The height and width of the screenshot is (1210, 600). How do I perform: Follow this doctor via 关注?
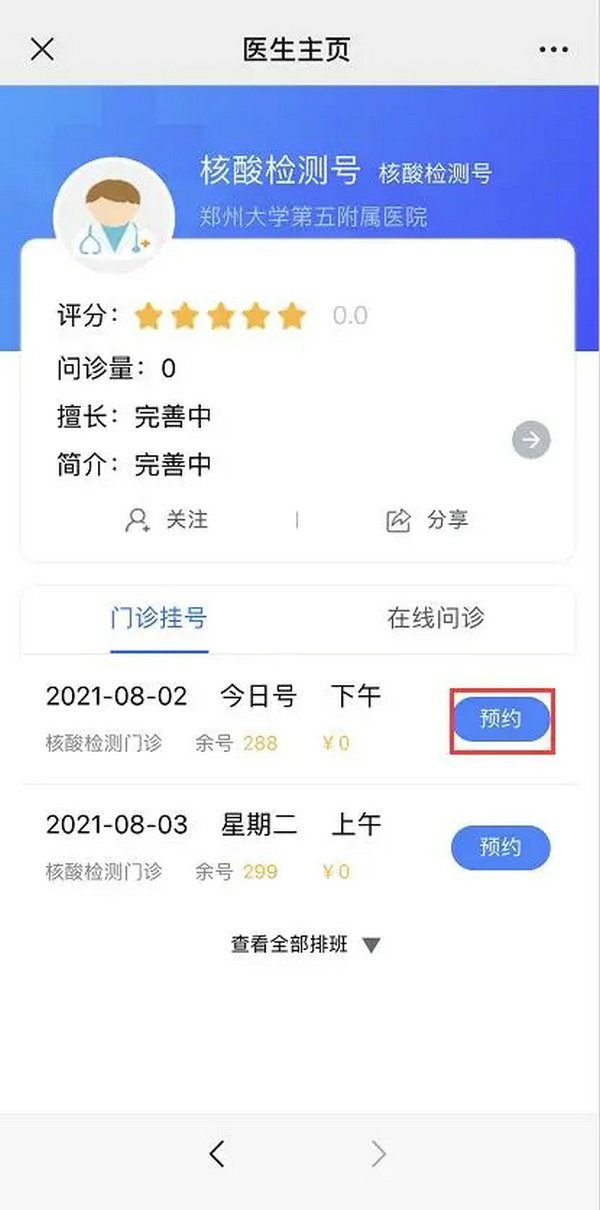167,520
